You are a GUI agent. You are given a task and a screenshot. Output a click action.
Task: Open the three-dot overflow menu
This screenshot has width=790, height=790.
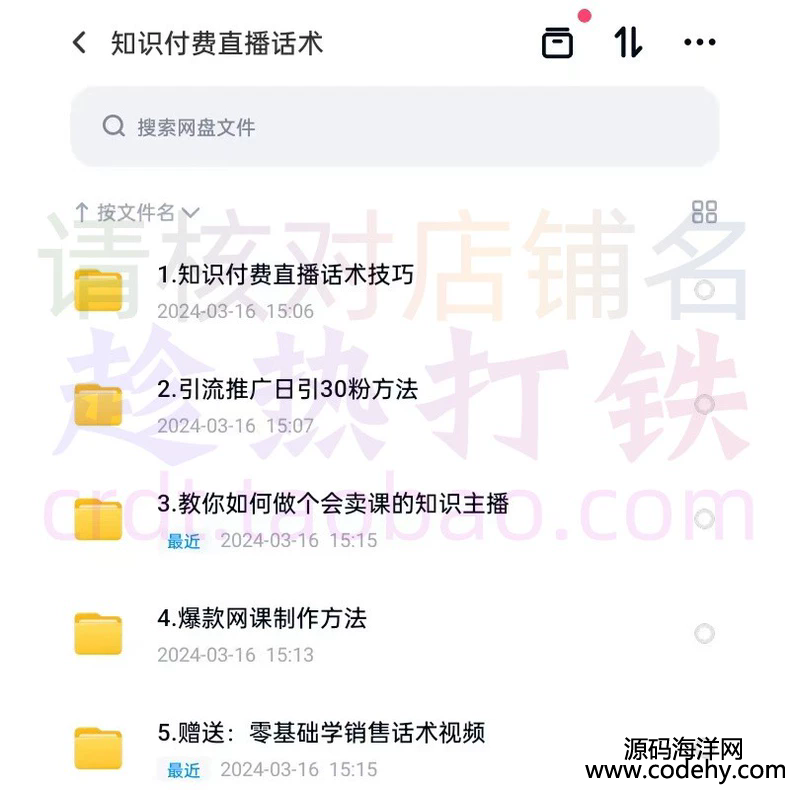pos(699,43)
